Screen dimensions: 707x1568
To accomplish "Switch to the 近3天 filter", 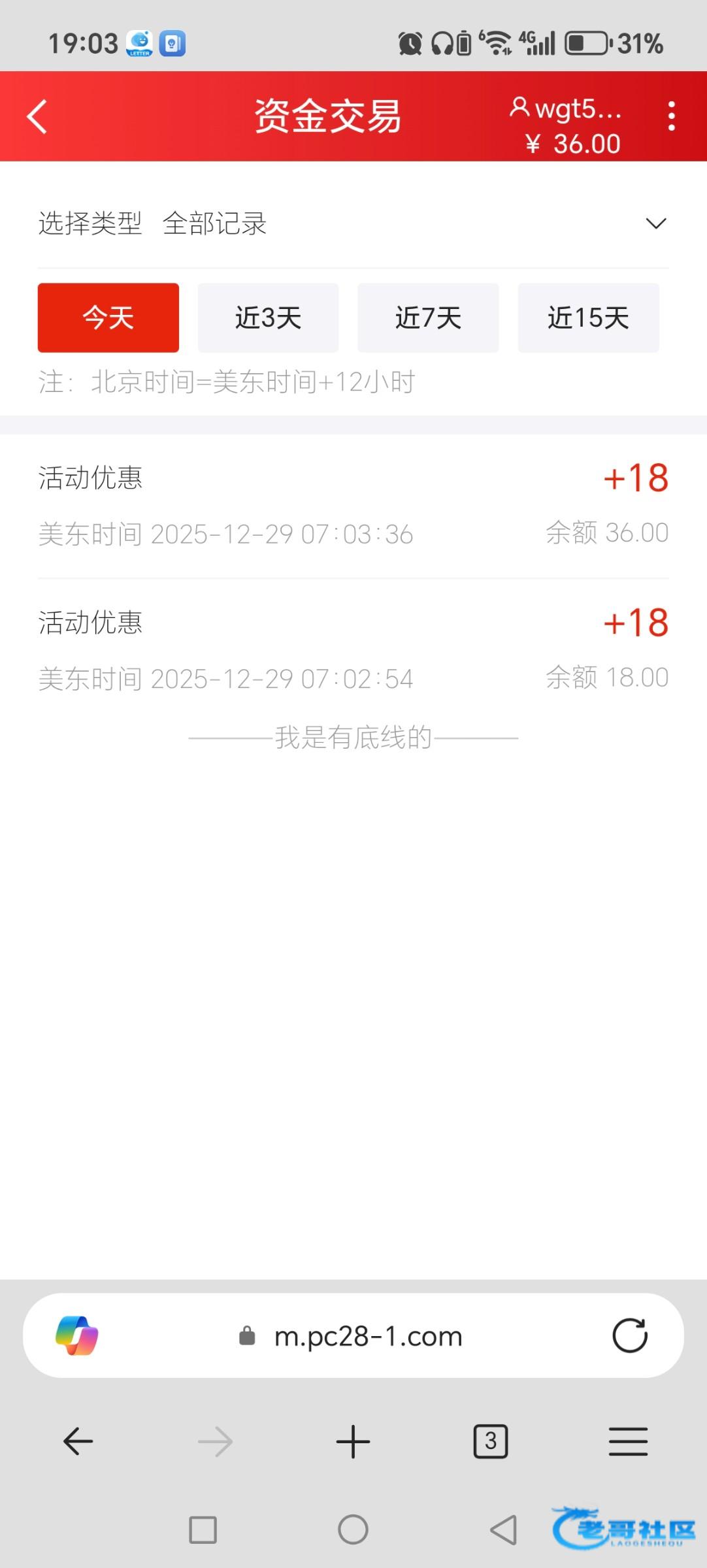I will click(x=268, y=318).
